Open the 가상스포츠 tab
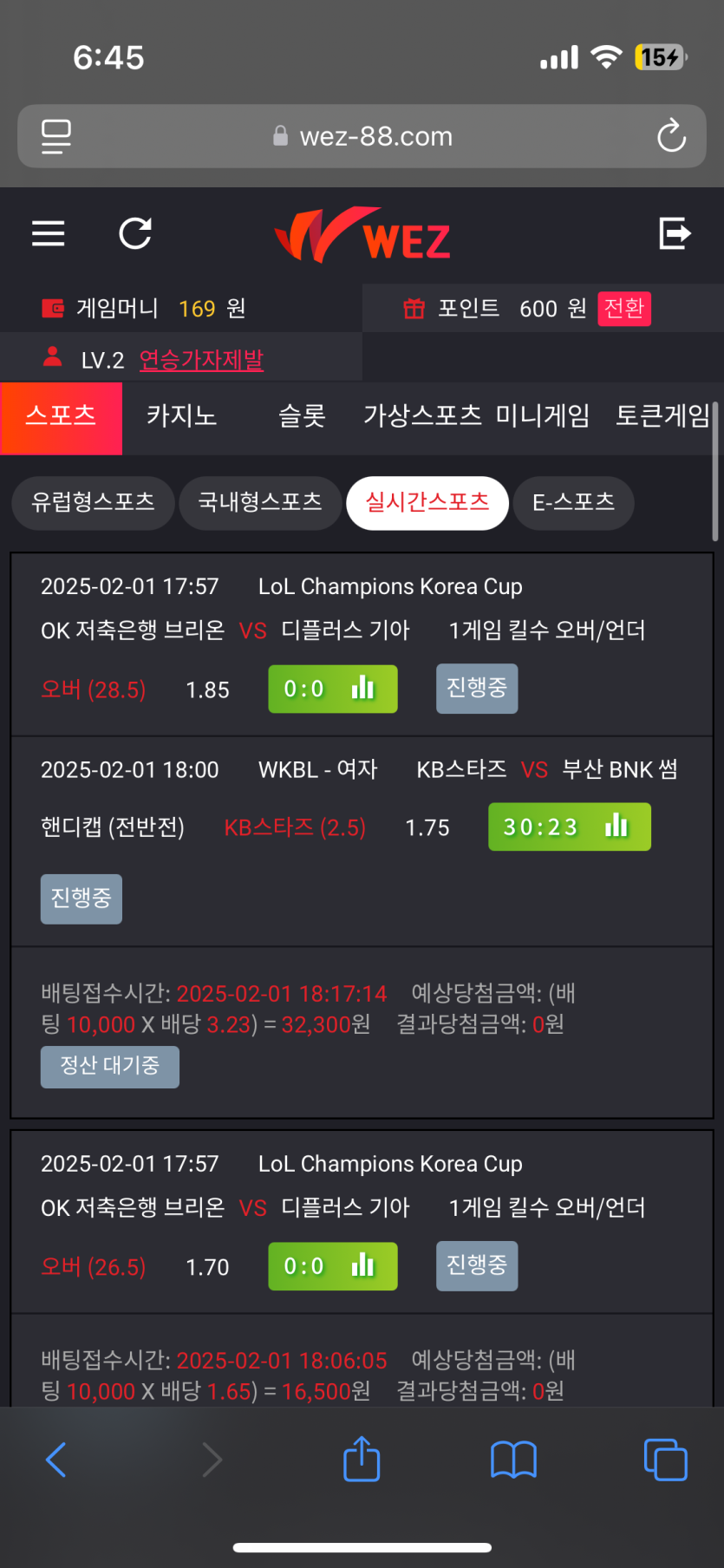 click(x=421, y=416)
